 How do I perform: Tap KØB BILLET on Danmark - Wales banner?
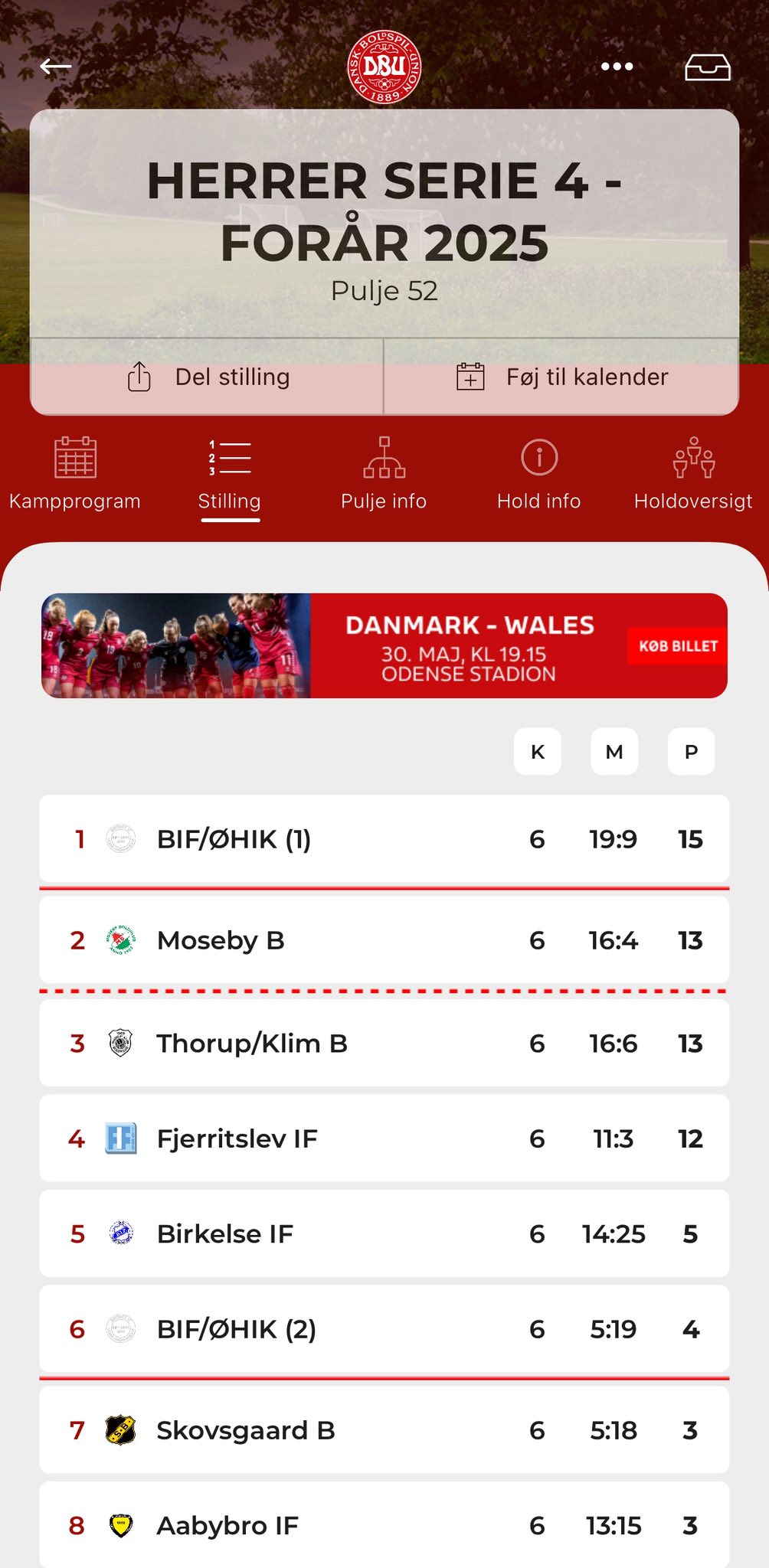(677, 646)
